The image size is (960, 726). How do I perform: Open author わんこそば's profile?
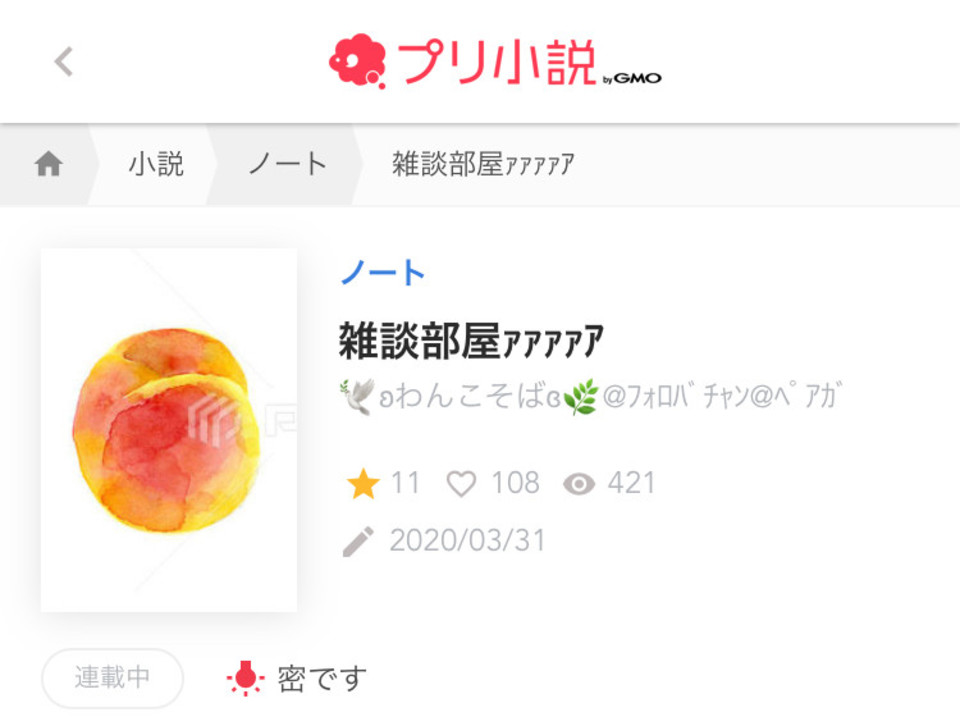tap(588, 398)
